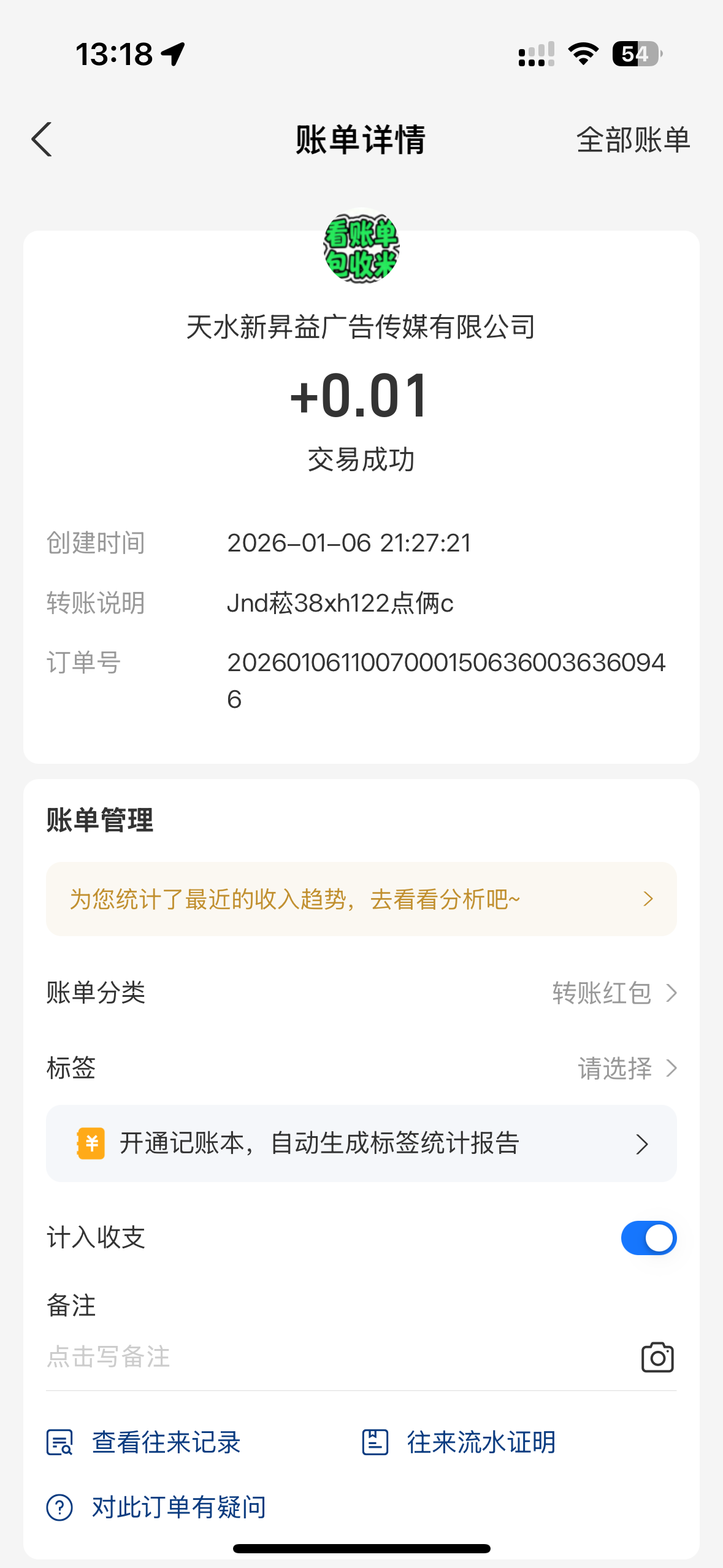Open 全部账单 (all bills)

click(x=633, y=140)
